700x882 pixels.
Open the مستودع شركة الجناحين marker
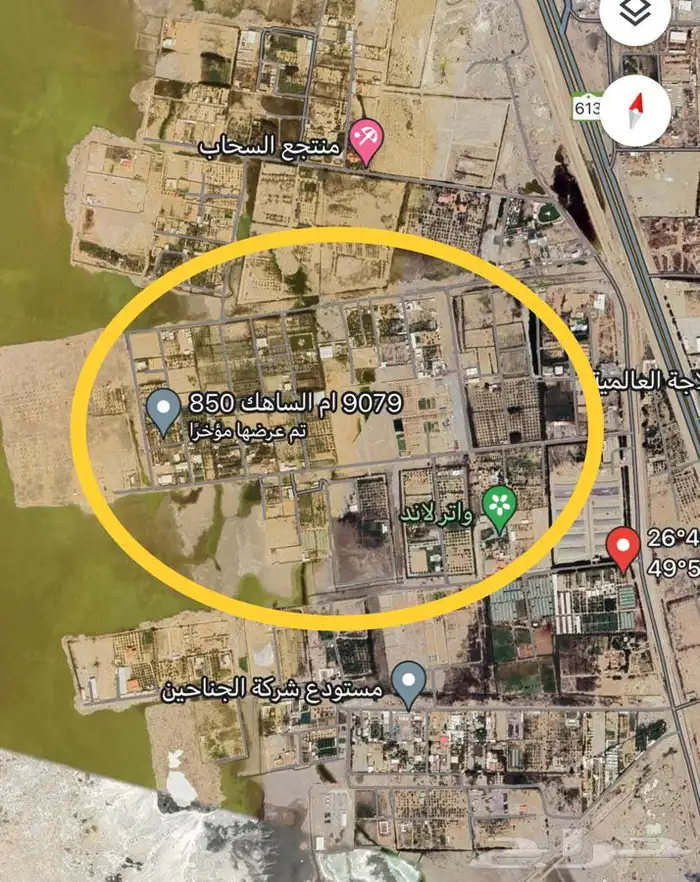pos(408,683)
